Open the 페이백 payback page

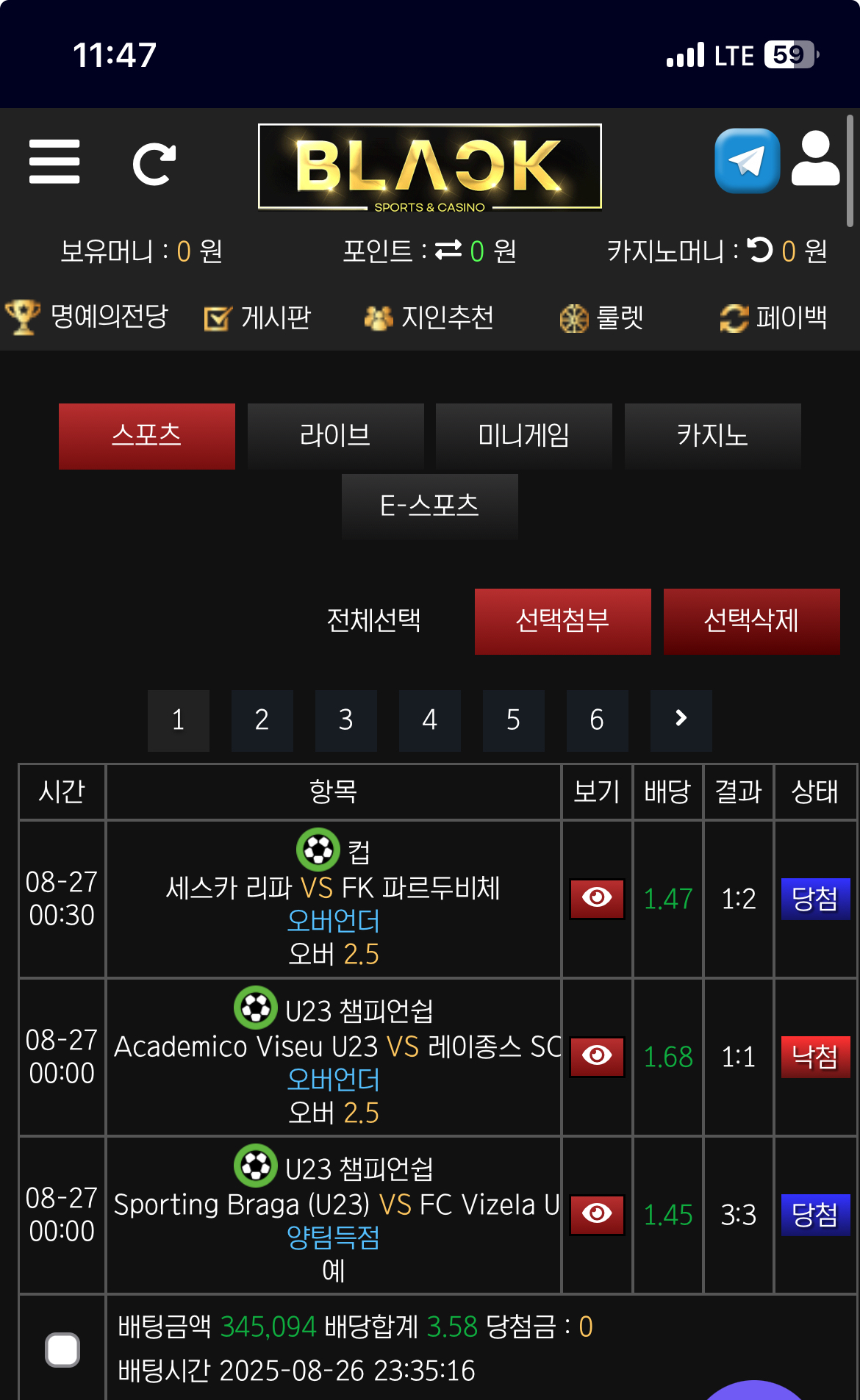(x=774, y=318)
